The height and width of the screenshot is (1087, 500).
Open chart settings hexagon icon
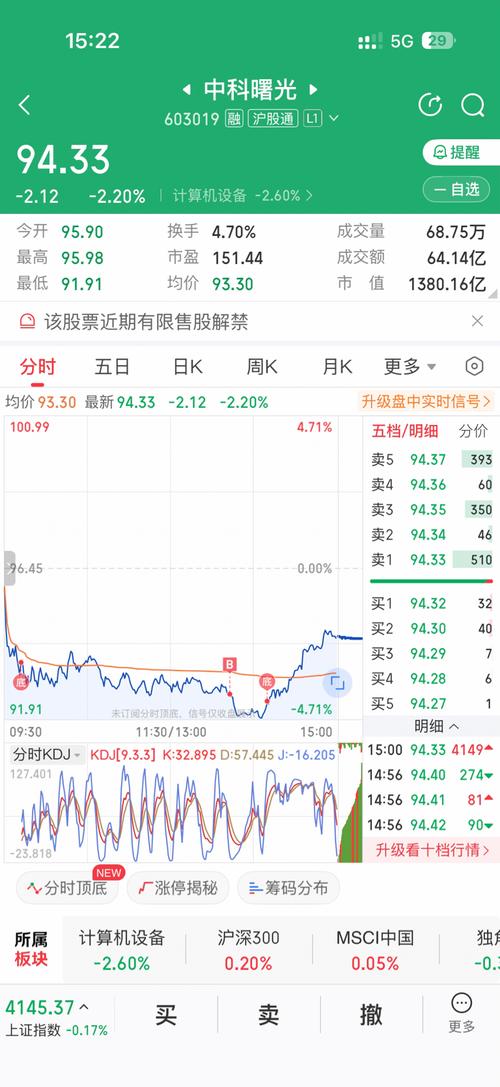(x=474, y=367)
